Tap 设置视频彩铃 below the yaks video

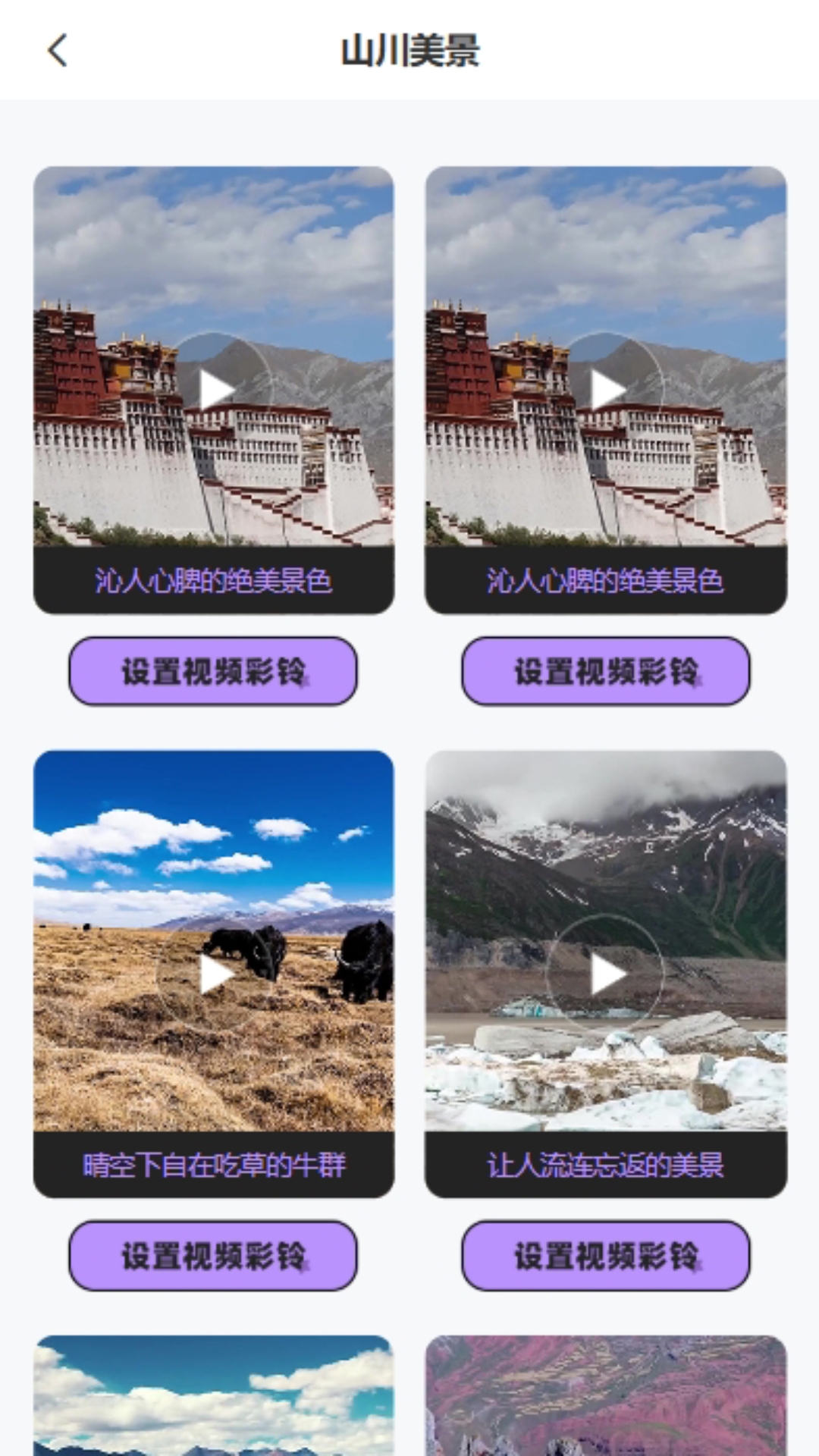[x=213, y=1255]
